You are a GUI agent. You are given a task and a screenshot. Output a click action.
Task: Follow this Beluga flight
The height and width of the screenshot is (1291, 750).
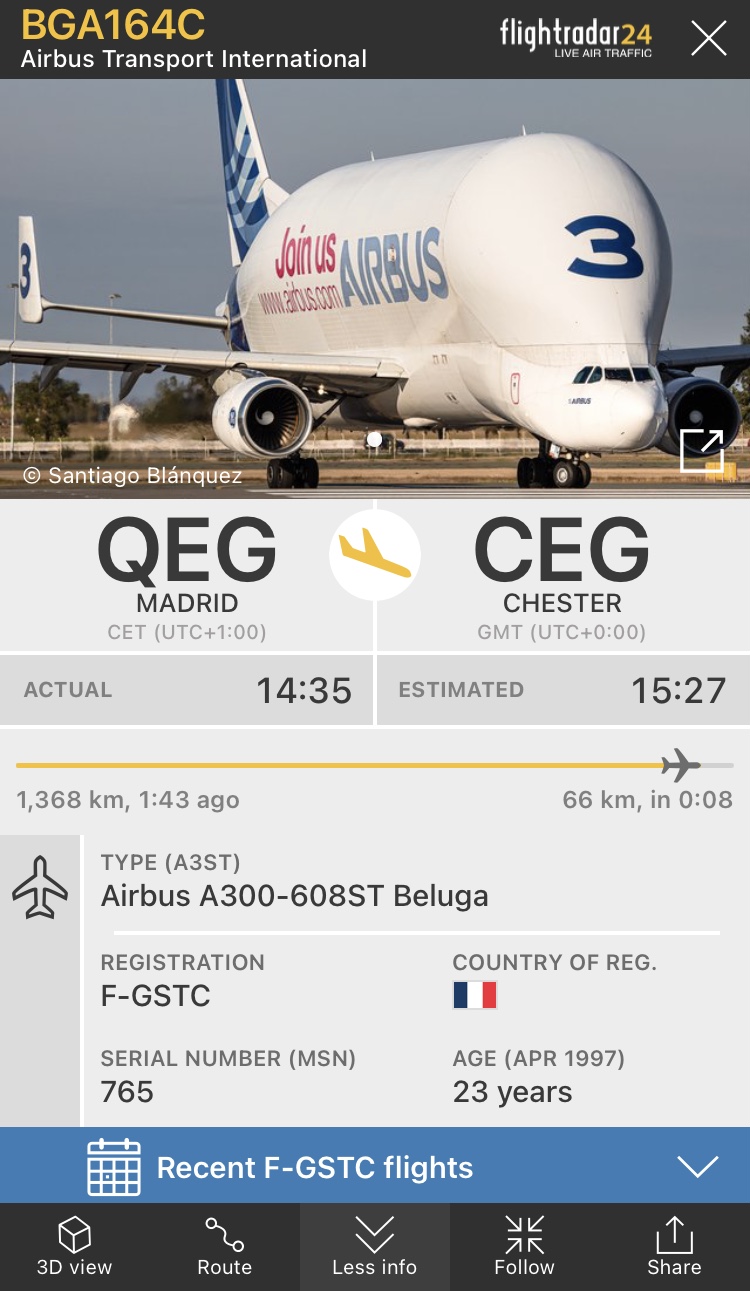pyautogui.click(x=524, y=1247)
